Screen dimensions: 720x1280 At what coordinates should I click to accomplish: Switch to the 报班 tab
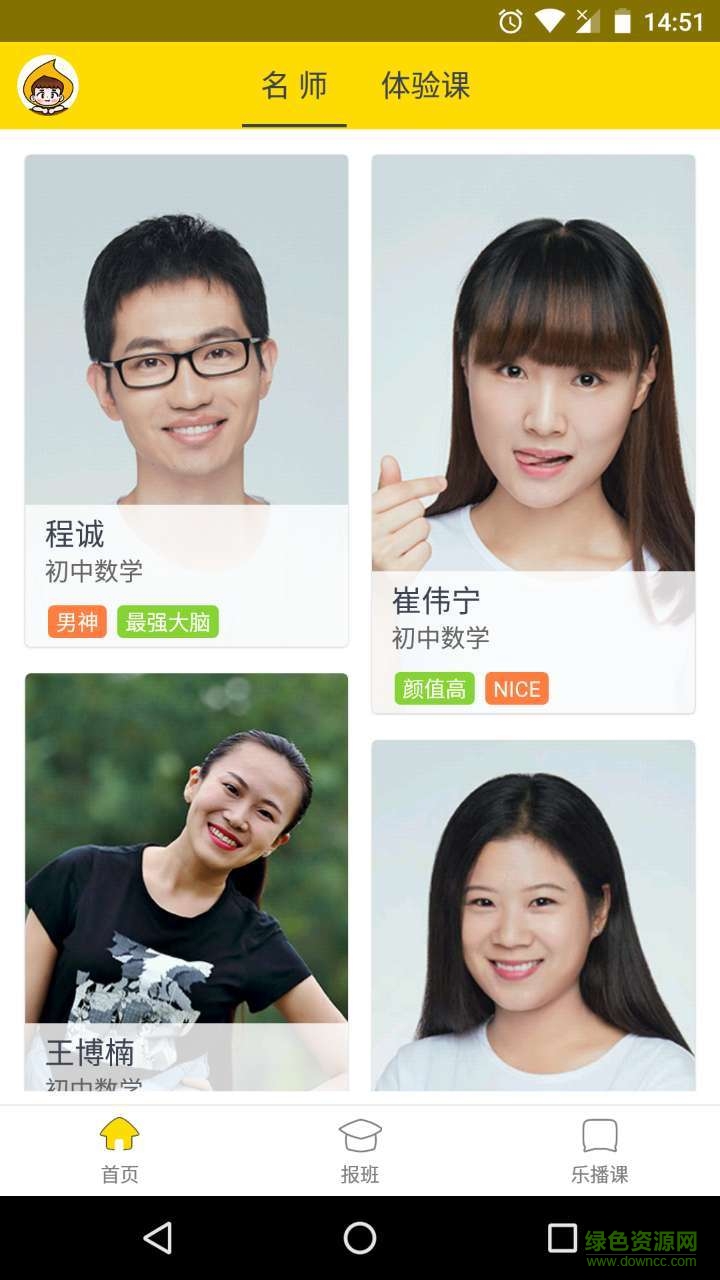[x=360, y=1150]
